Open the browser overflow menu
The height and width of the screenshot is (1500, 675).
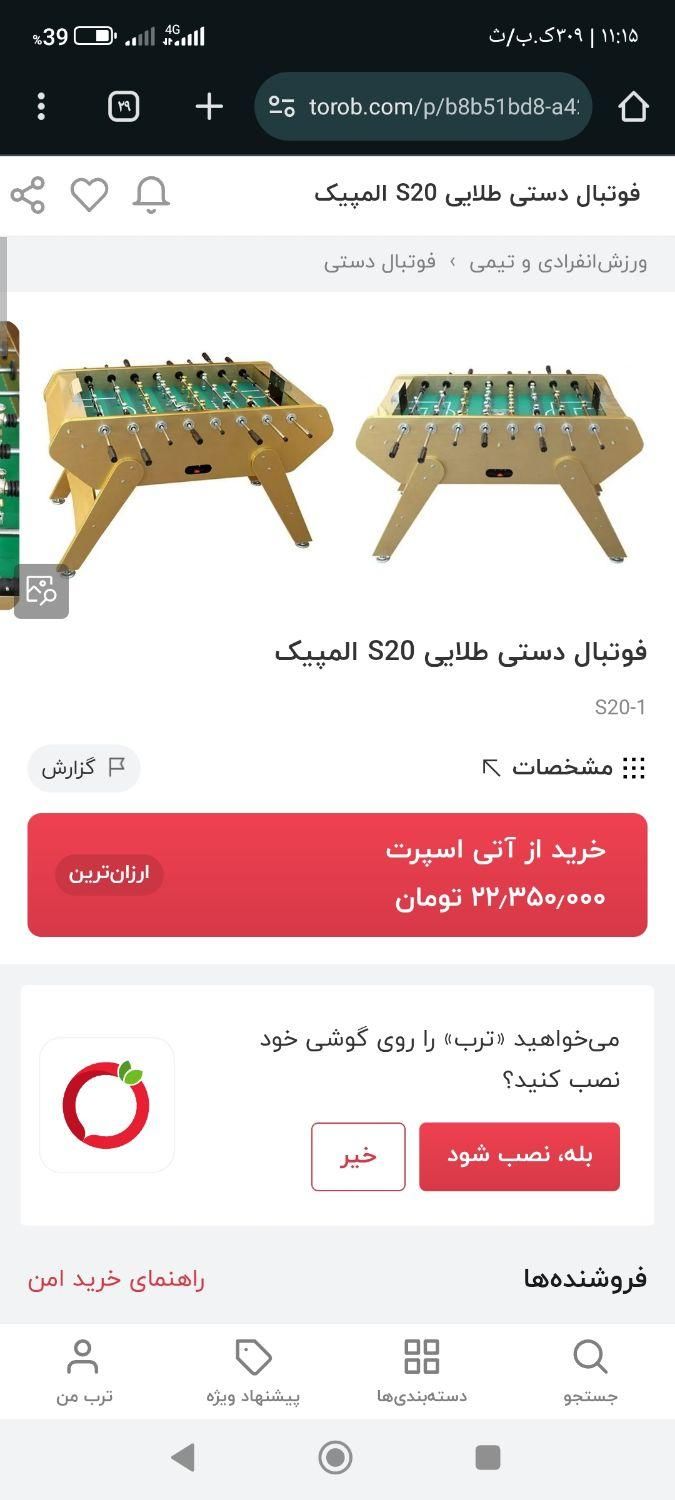(41, 106)
